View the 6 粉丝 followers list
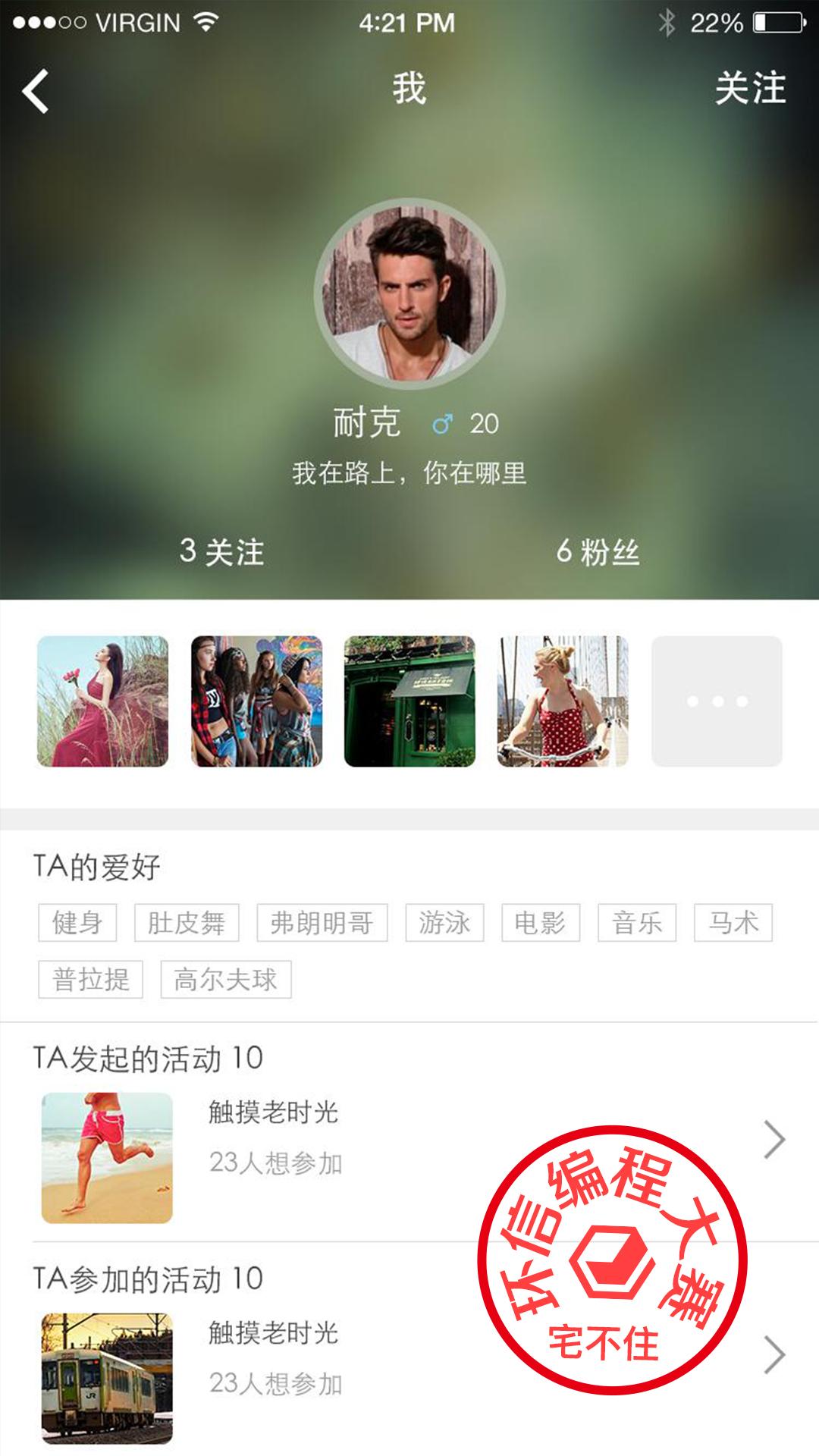Screen dimensions: 819x1456 click(x=598, y=551)
